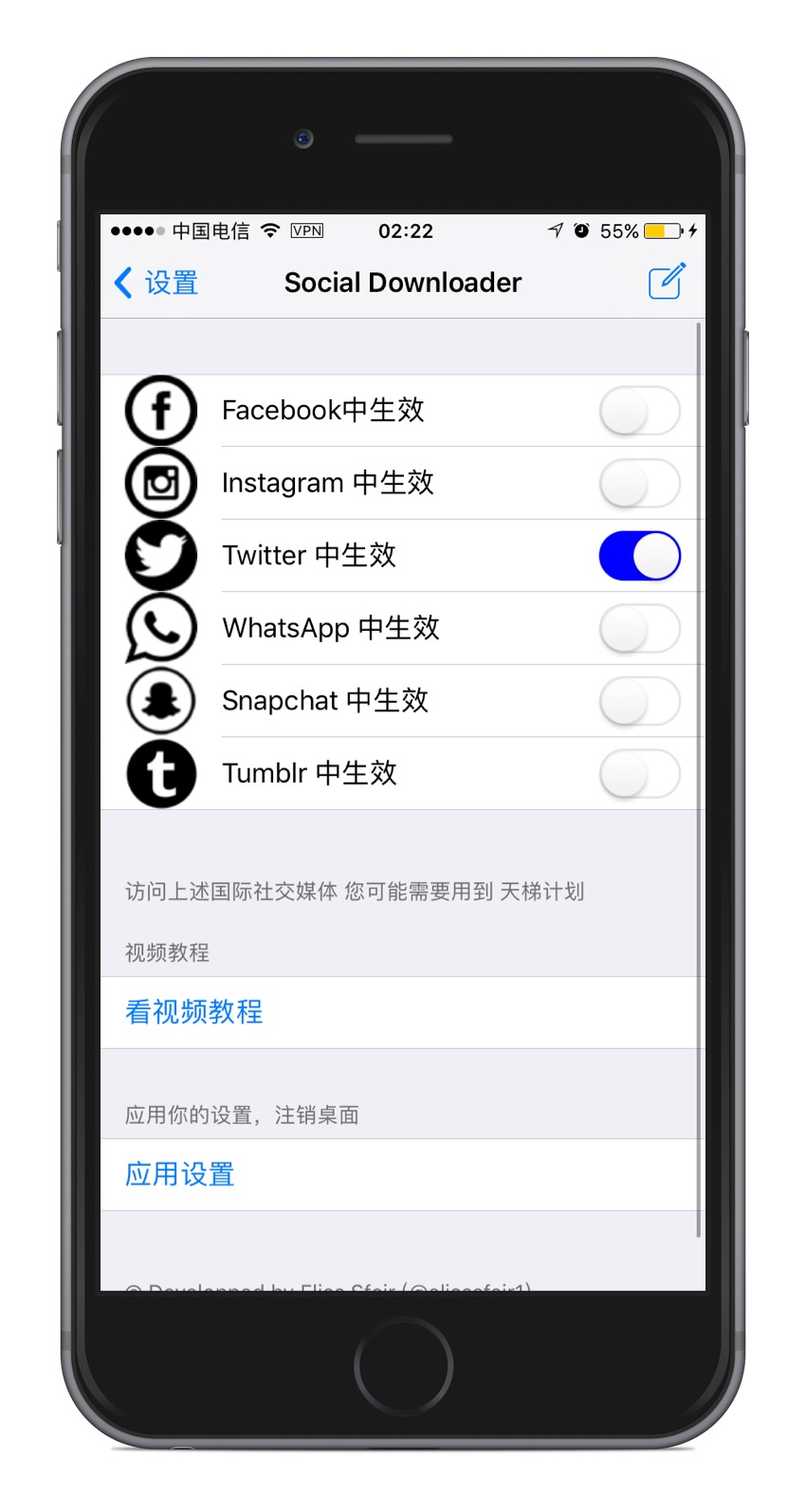The image size is (806, 1512).
Task: Tap 应用设置 to apply settings
Action: (x=180, y=1174)
